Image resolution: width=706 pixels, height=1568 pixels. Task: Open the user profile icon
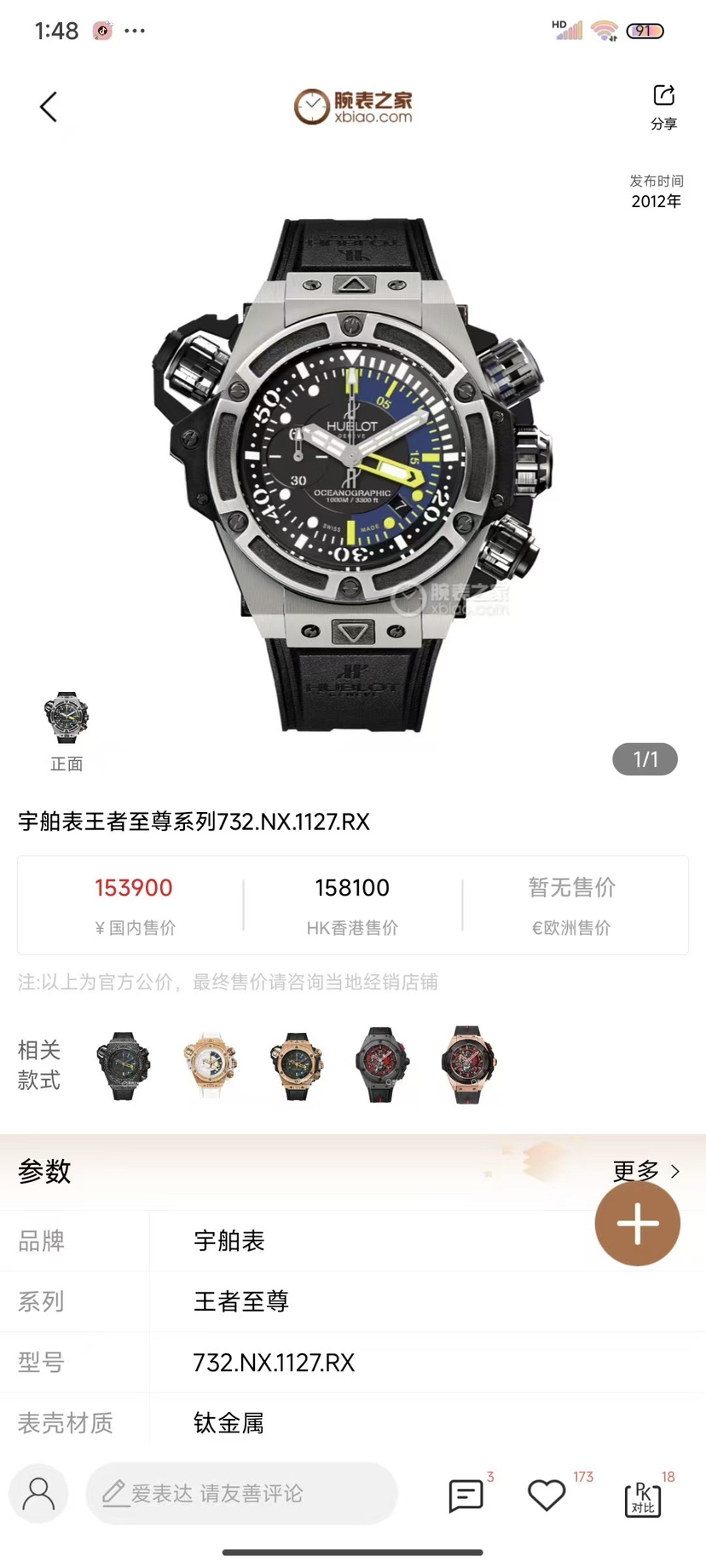pos(38,1494)
